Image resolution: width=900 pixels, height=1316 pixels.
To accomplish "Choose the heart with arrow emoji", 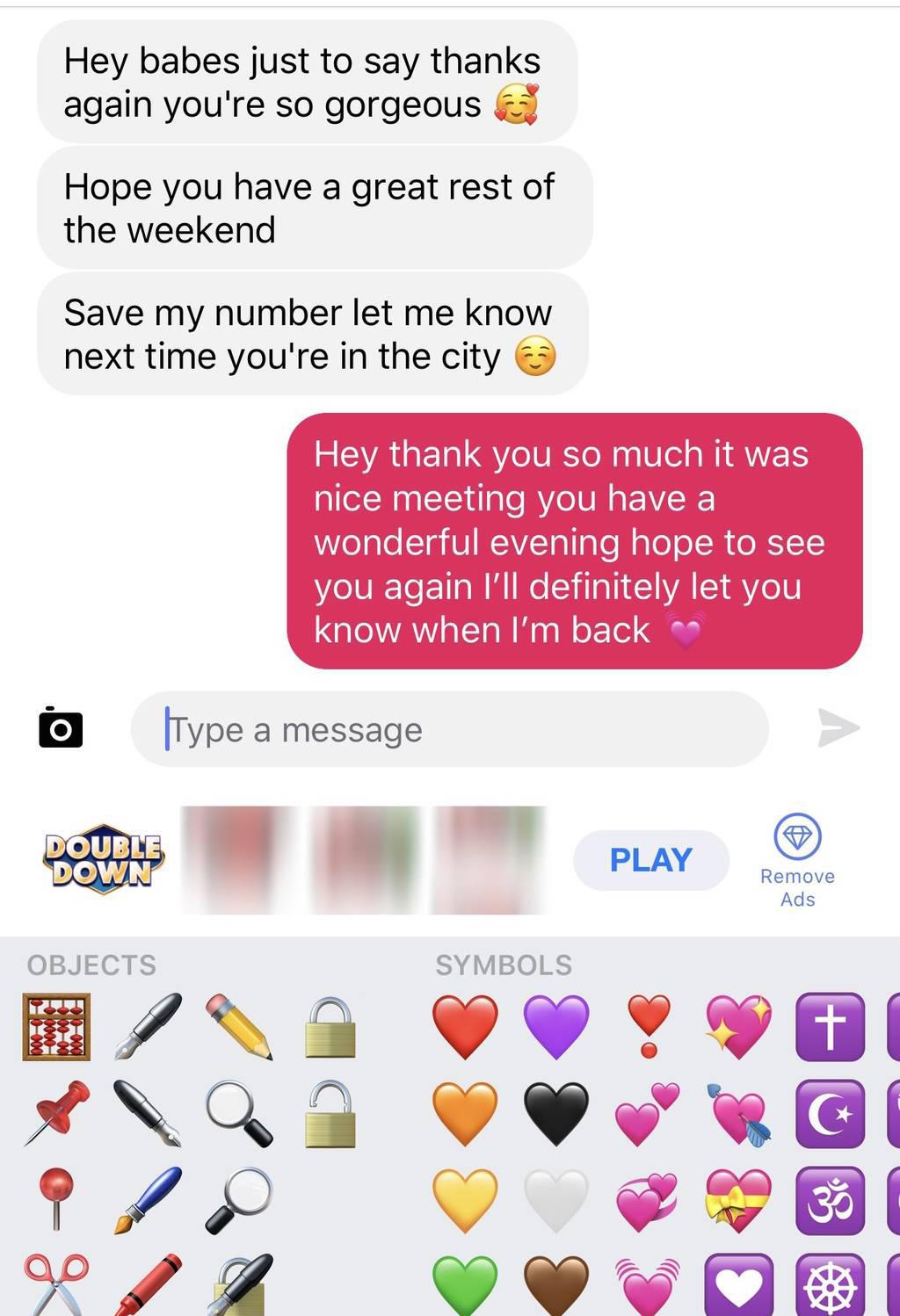I will click(737, 1114).
